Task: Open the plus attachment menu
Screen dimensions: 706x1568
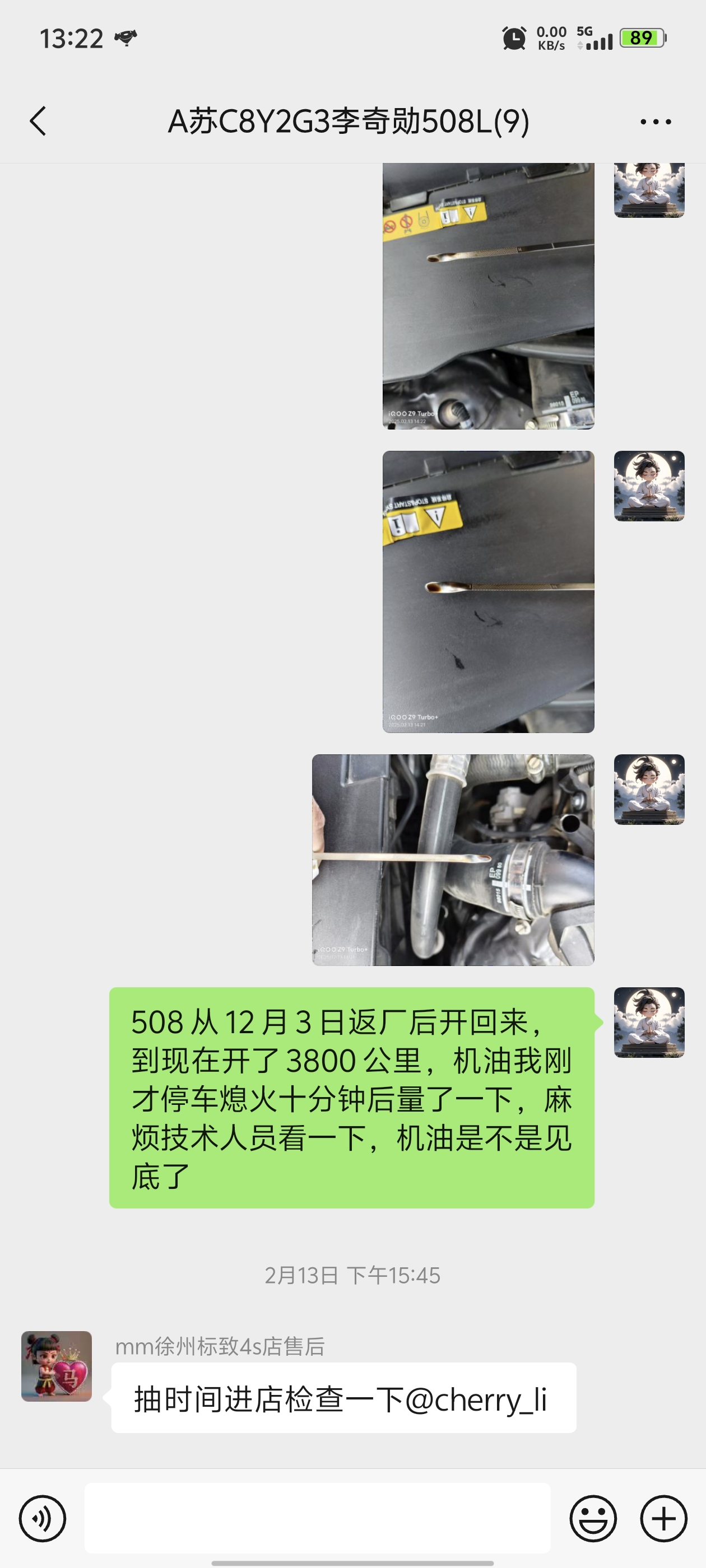Action: pos(663,1518)
